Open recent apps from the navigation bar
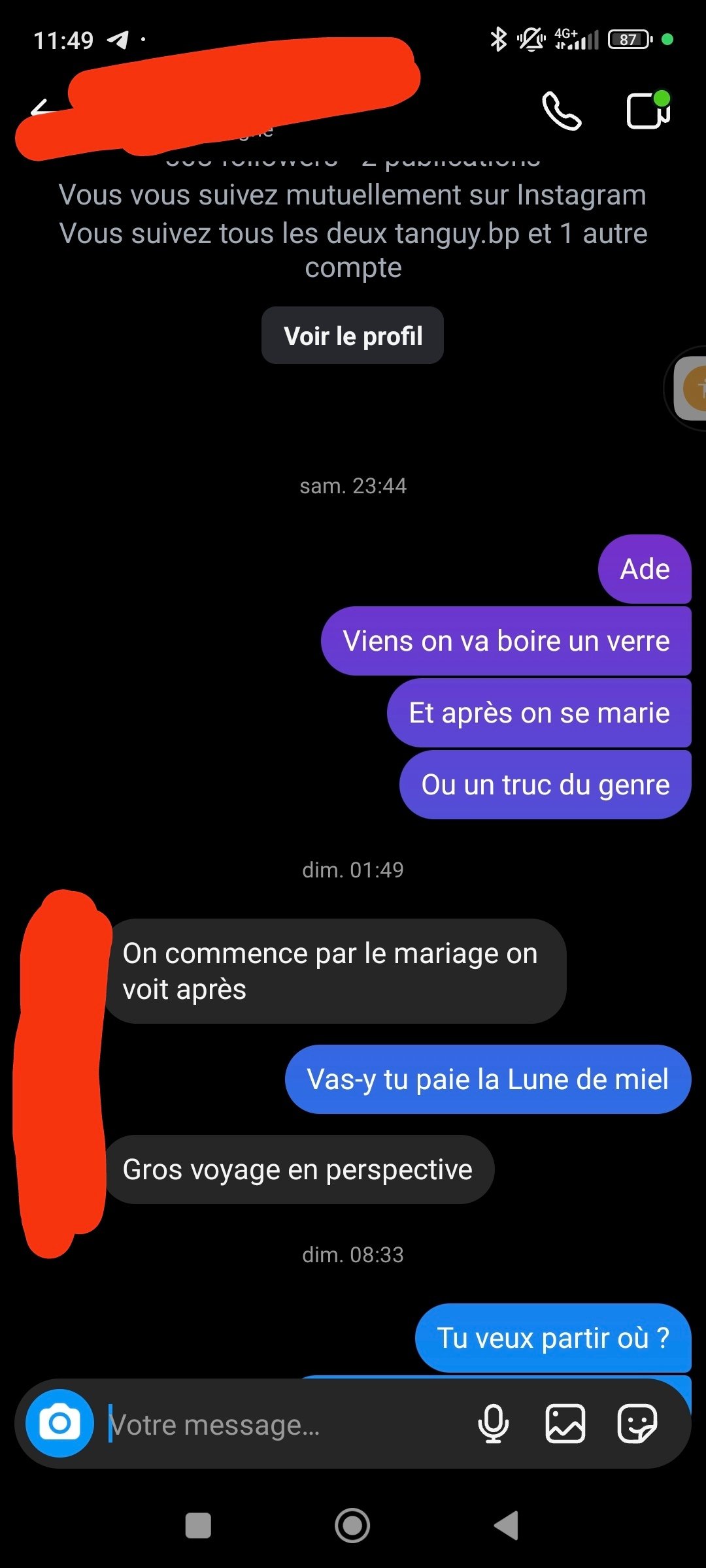 click(x=199, y=1526)
